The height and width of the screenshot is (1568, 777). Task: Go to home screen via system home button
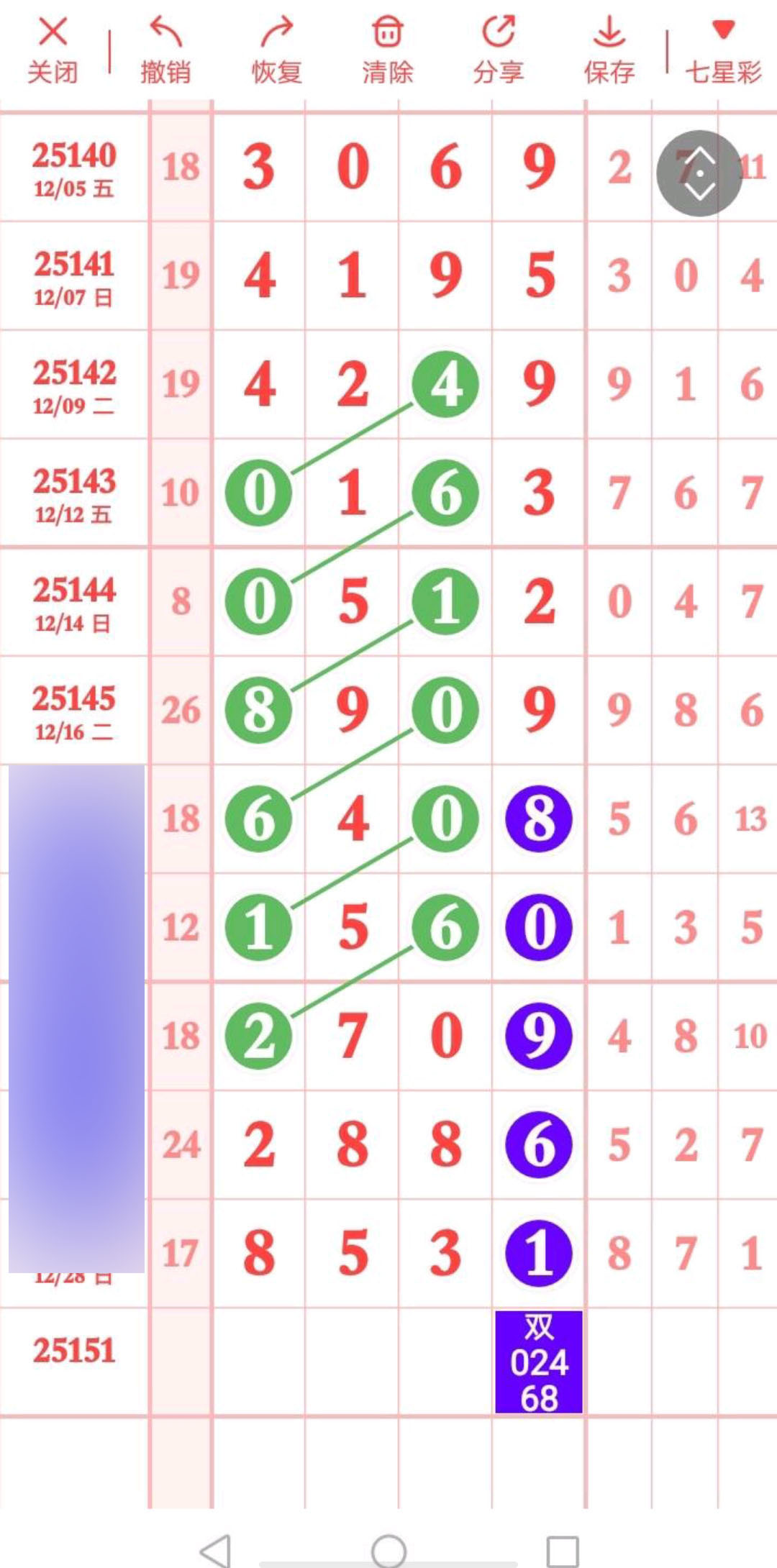pos(388,1549)
